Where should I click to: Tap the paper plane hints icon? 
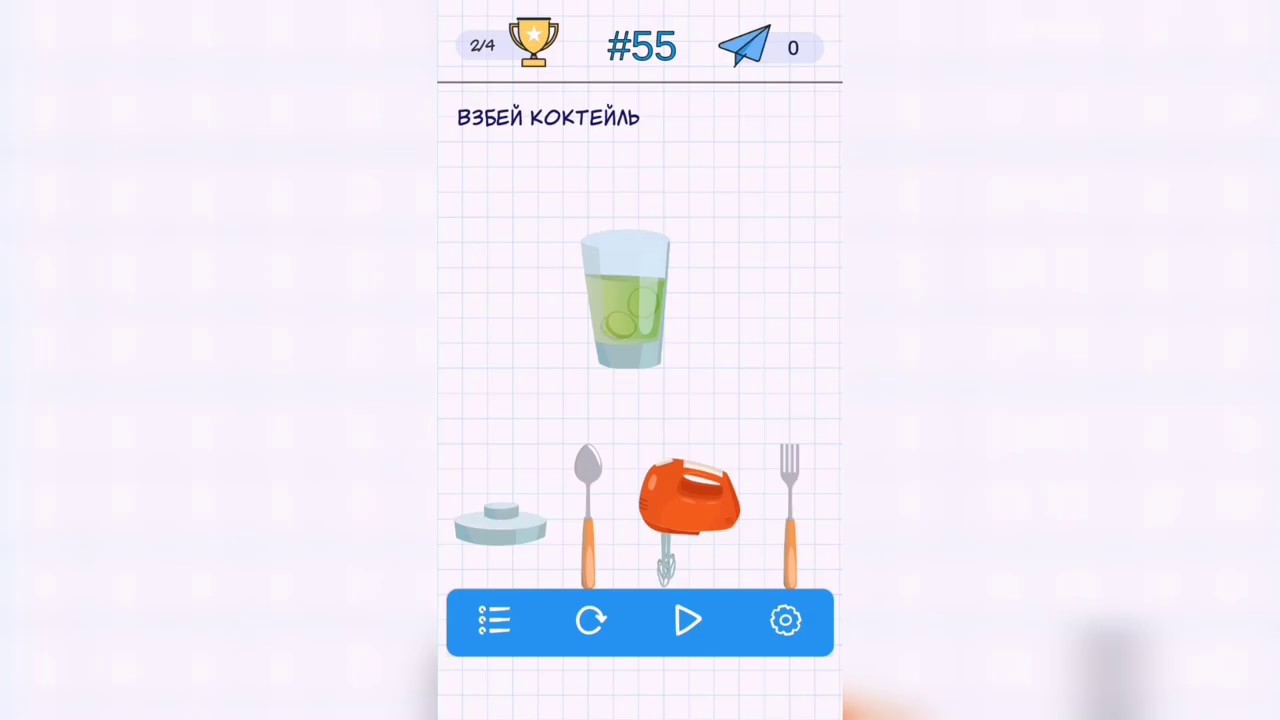[745, 46]
